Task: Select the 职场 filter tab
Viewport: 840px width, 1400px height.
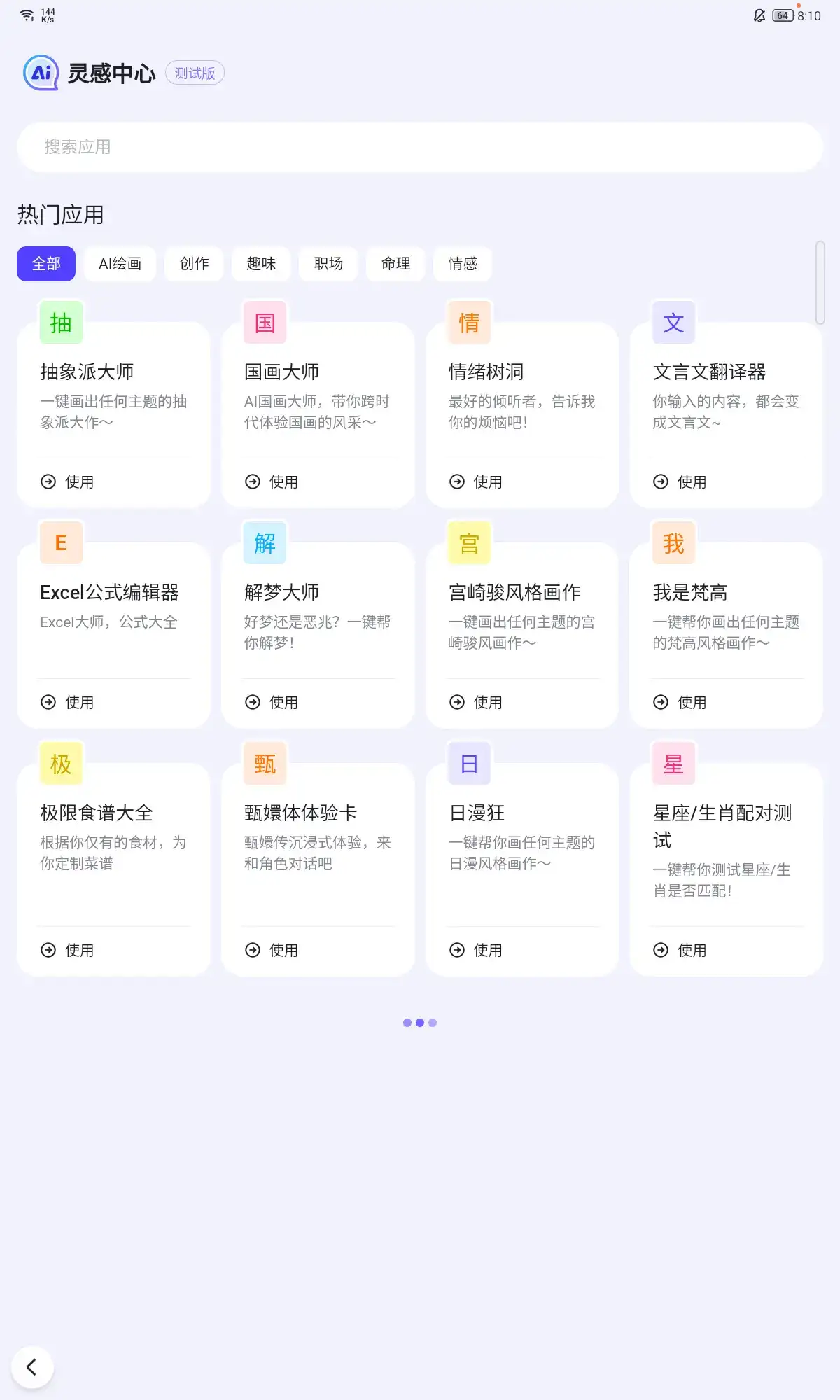Action: point(328,264)
